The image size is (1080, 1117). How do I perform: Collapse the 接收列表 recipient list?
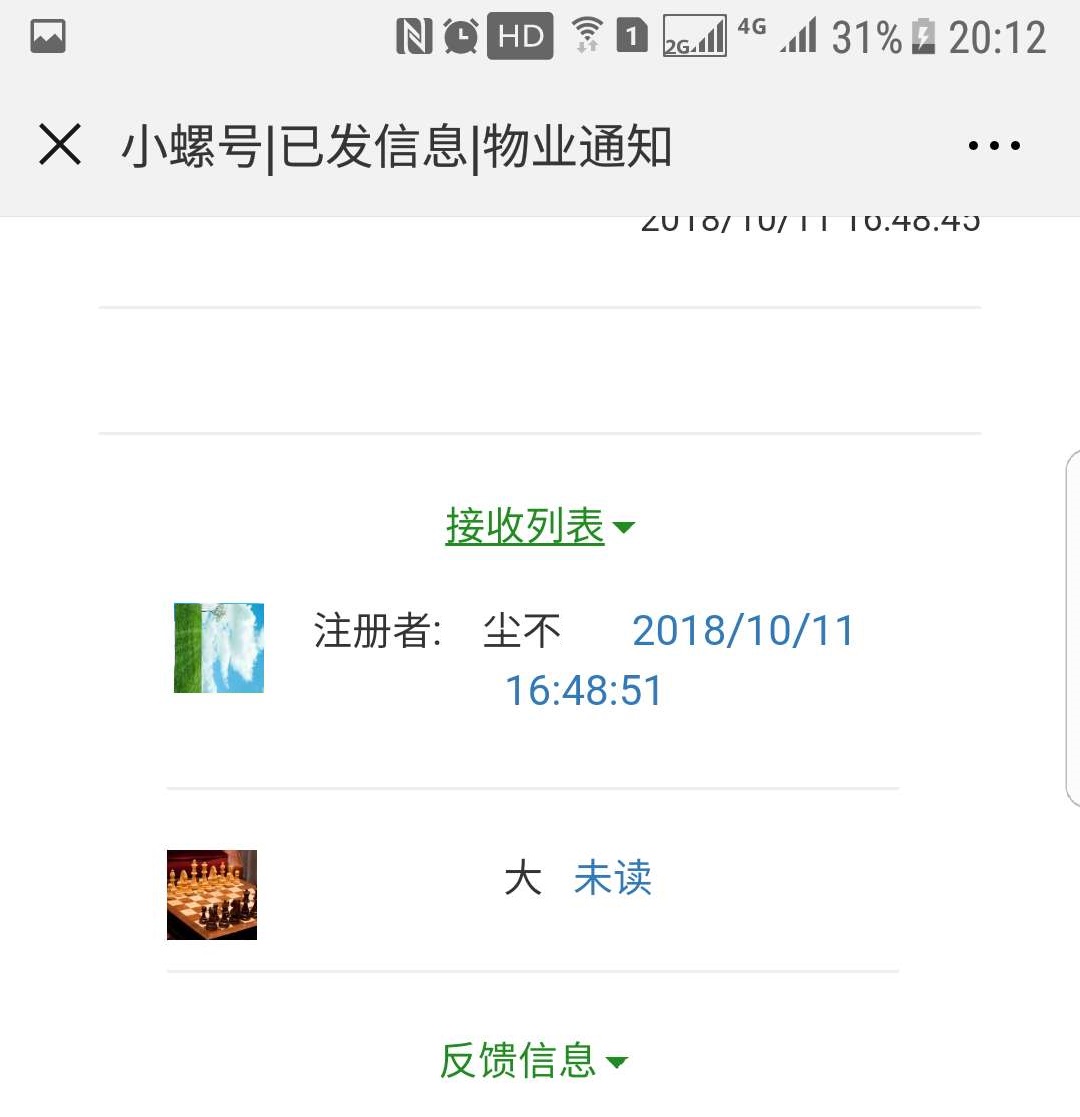(540, 526)
